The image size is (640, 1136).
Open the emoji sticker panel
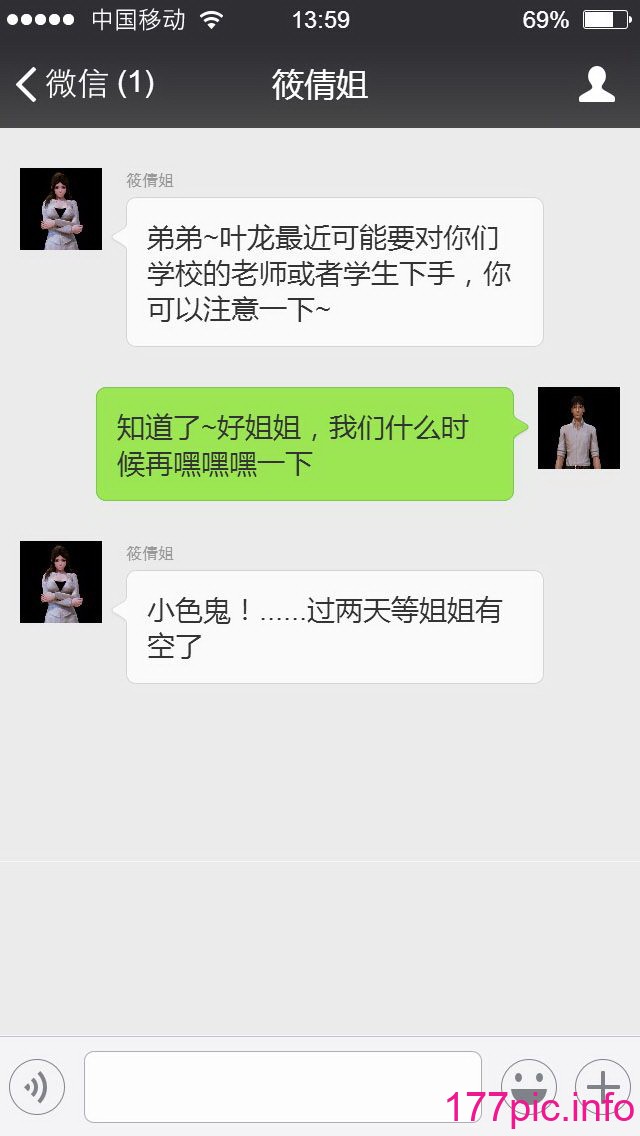point(528,1086)
